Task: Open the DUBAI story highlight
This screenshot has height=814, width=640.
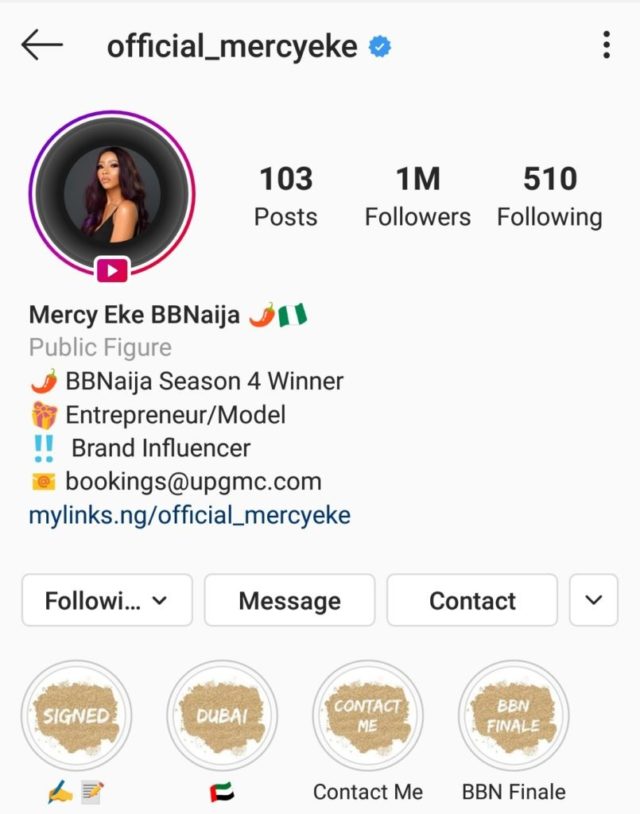Action: 222,716
